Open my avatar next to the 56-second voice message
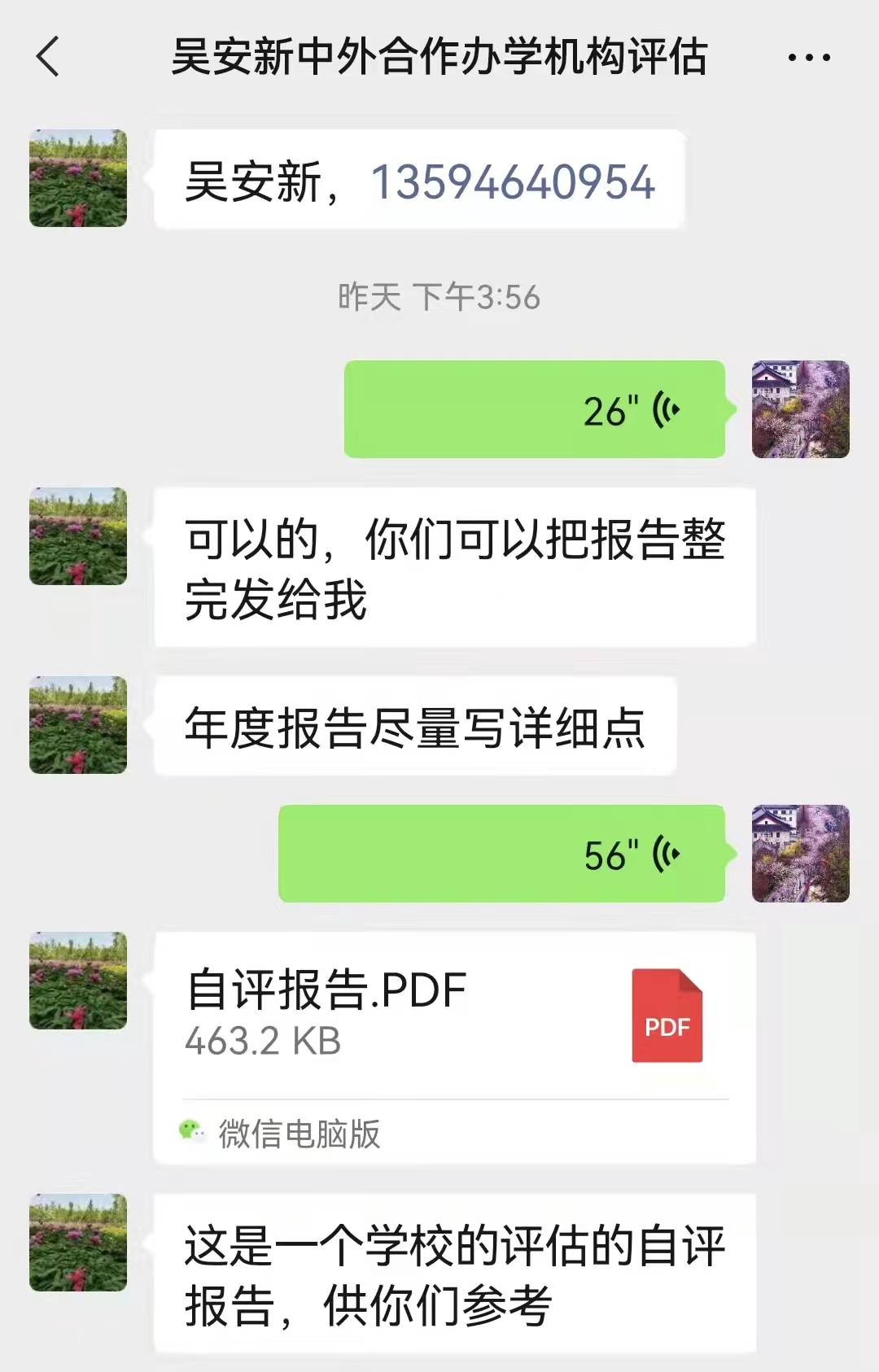This screenshot has height=1372, width=879. [800, 854]
